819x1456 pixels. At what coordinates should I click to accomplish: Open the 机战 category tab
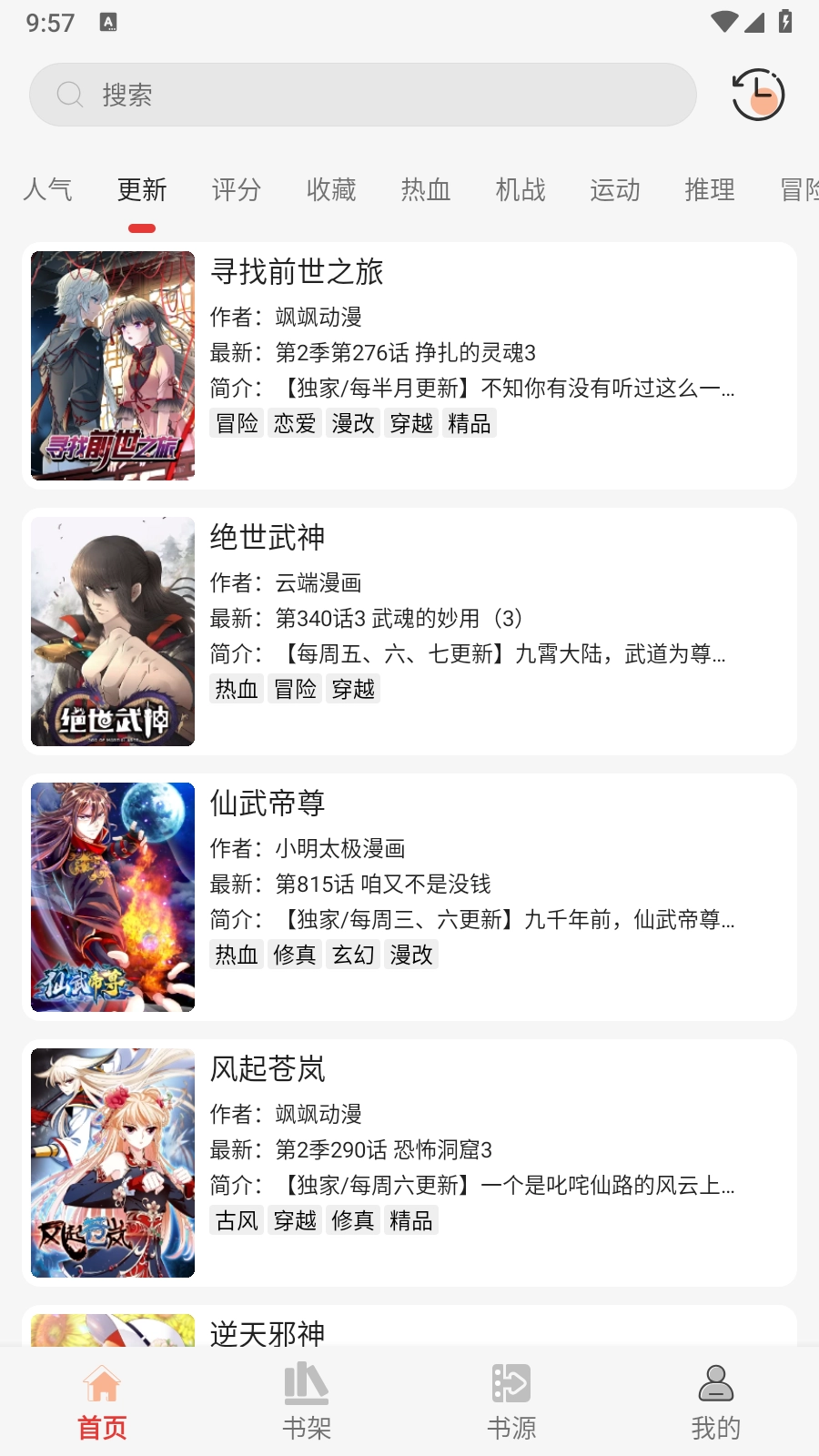[x=521, y=190]
